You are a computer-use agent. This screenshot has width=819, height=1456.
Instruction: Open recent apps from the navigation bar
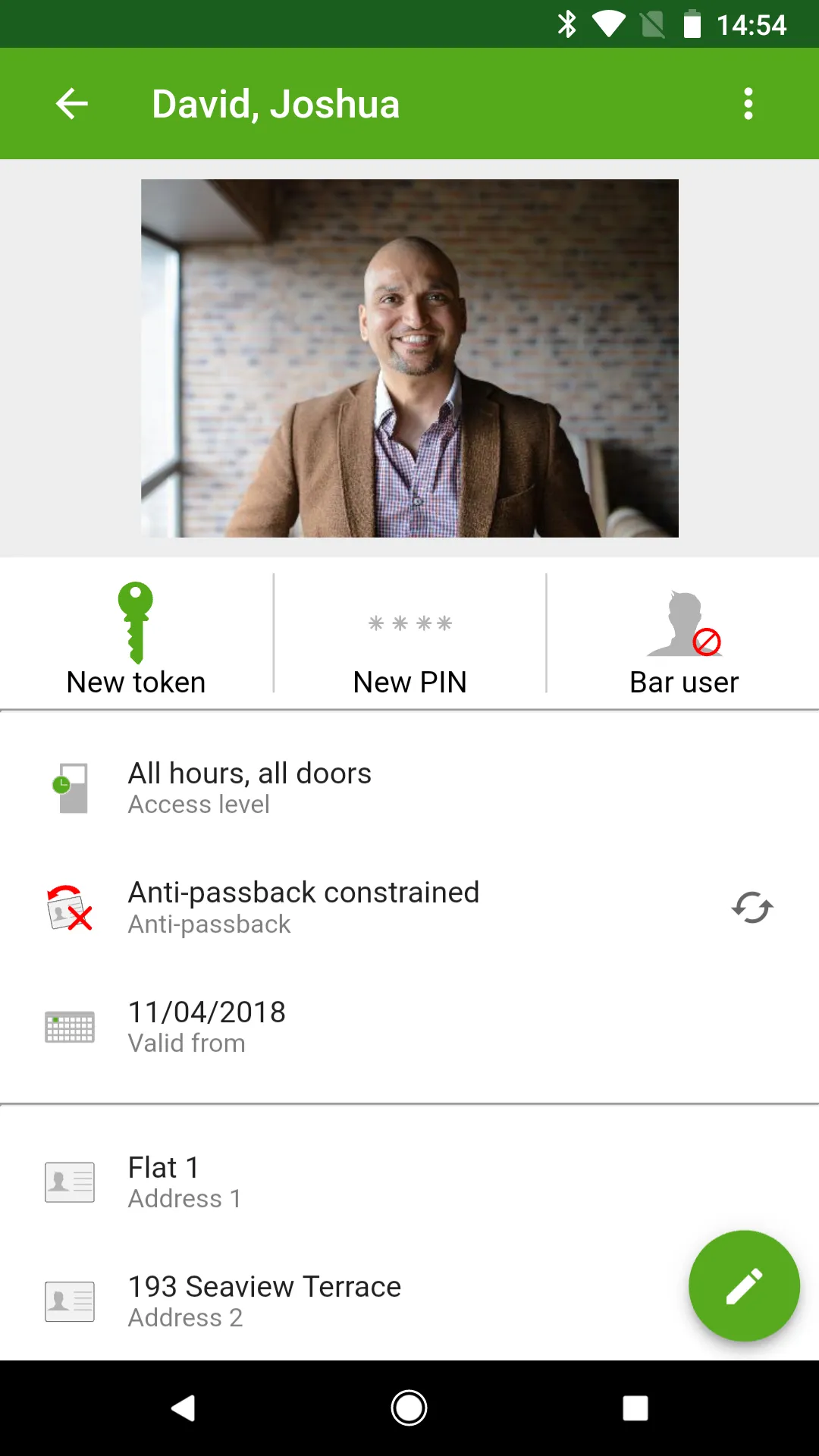(635, 1408)
